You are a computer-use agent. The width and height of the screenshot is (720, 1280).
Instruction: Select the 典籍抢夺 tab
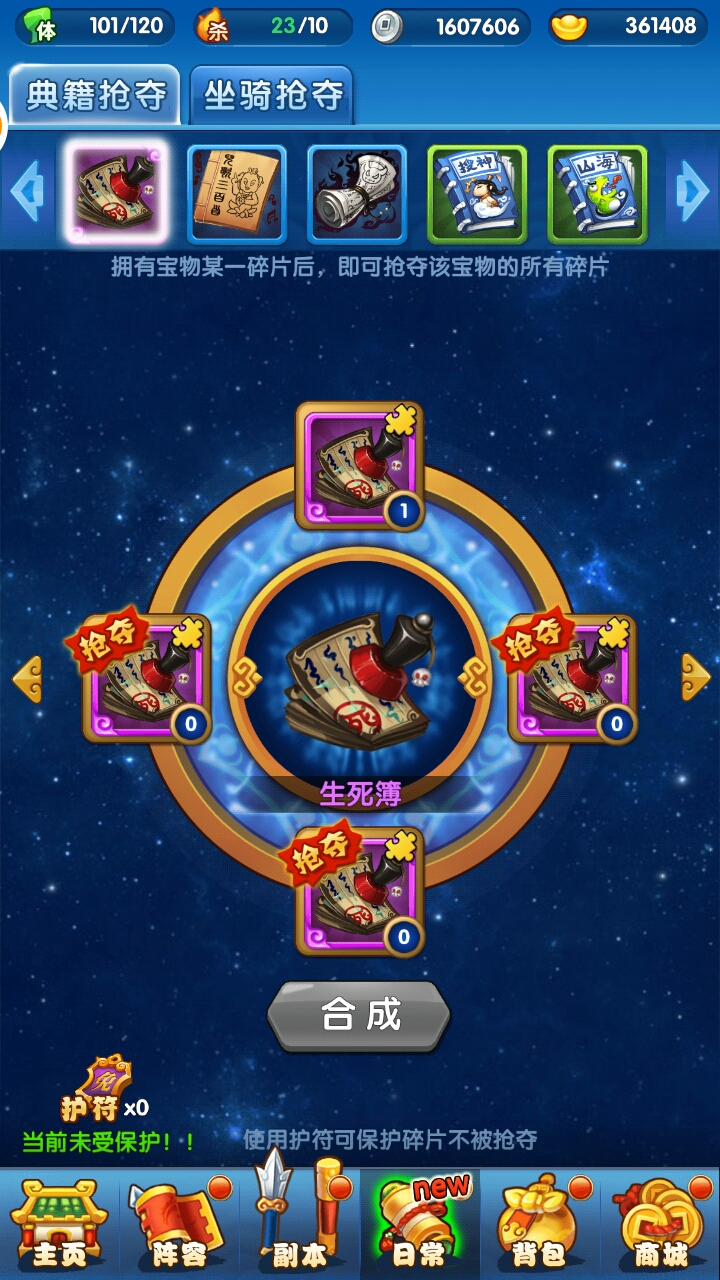click(94, 96)
